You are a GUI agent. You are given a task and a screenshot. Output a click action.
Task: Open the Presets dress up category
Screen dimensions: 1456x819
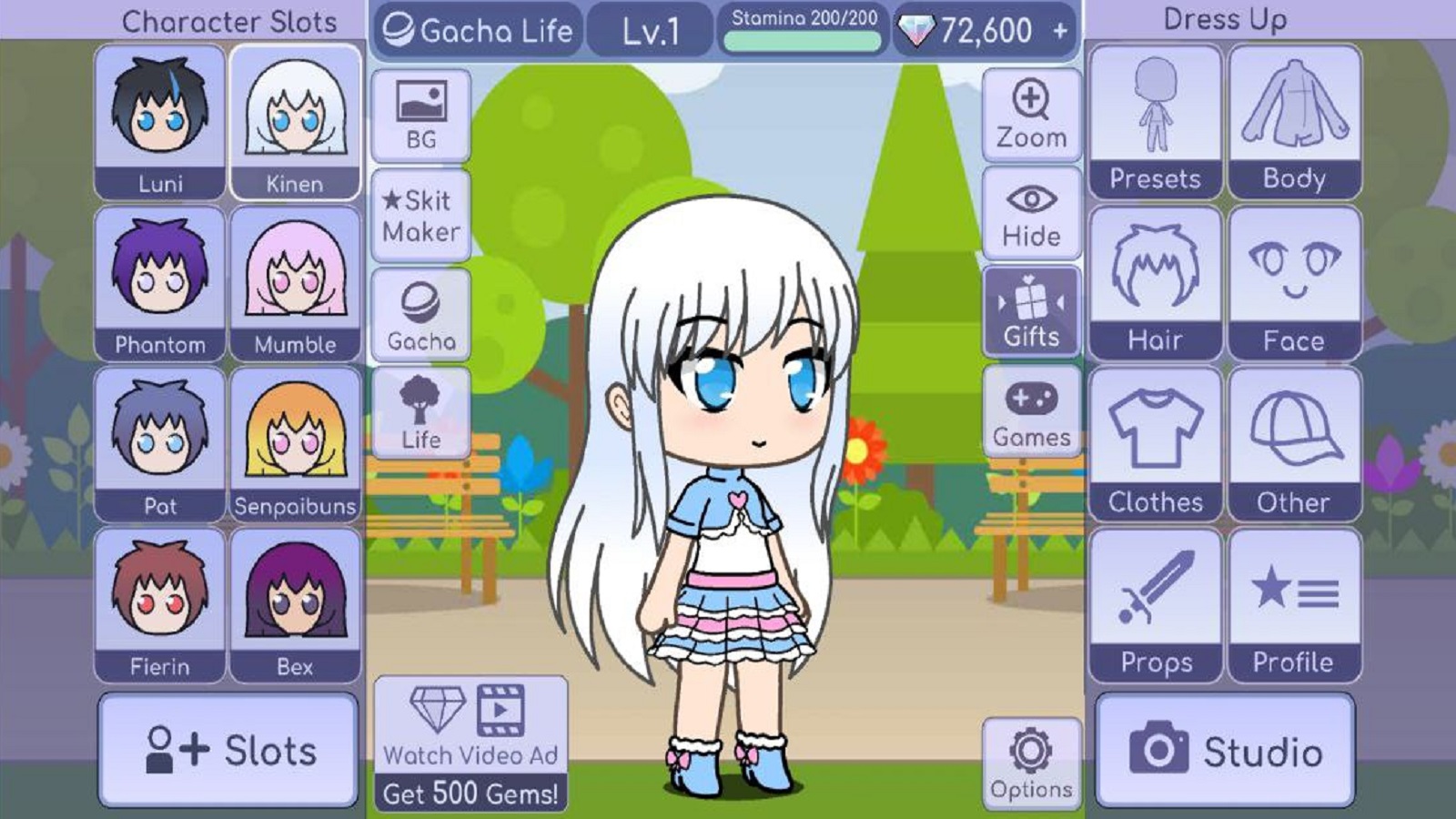1155,123
